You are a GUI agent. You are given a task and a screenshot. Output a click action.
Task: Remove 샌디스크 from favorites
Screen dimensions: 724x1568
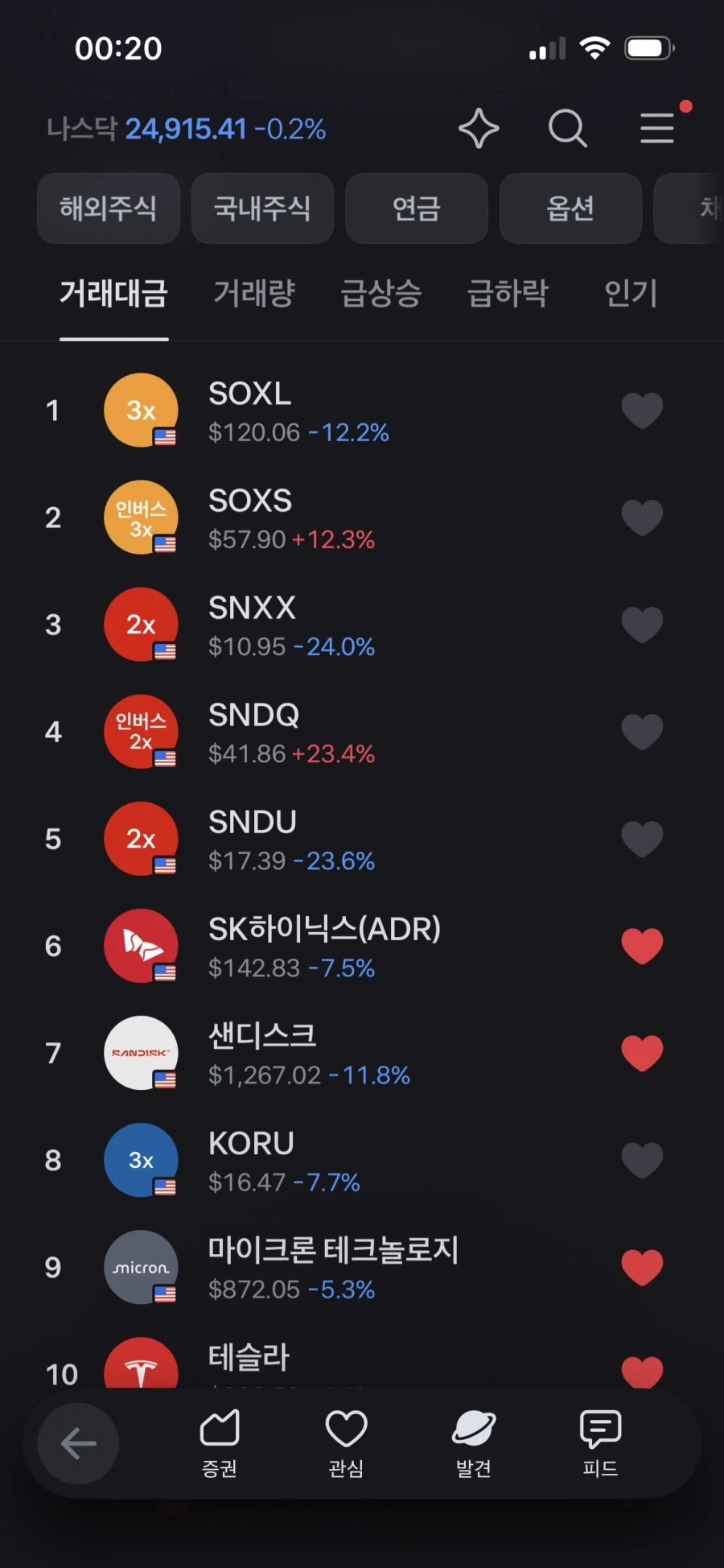(x=642, y=1053)
